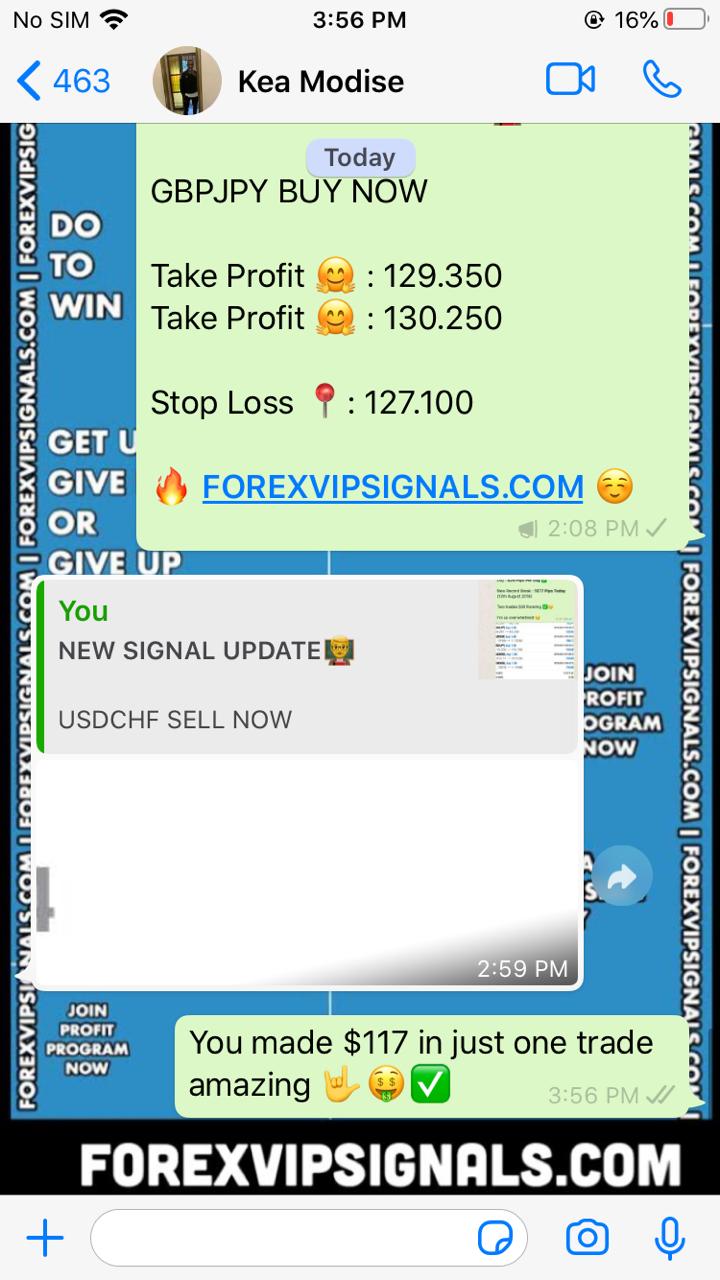Forward the image message

pyautogui.click(x=621, y=878)
